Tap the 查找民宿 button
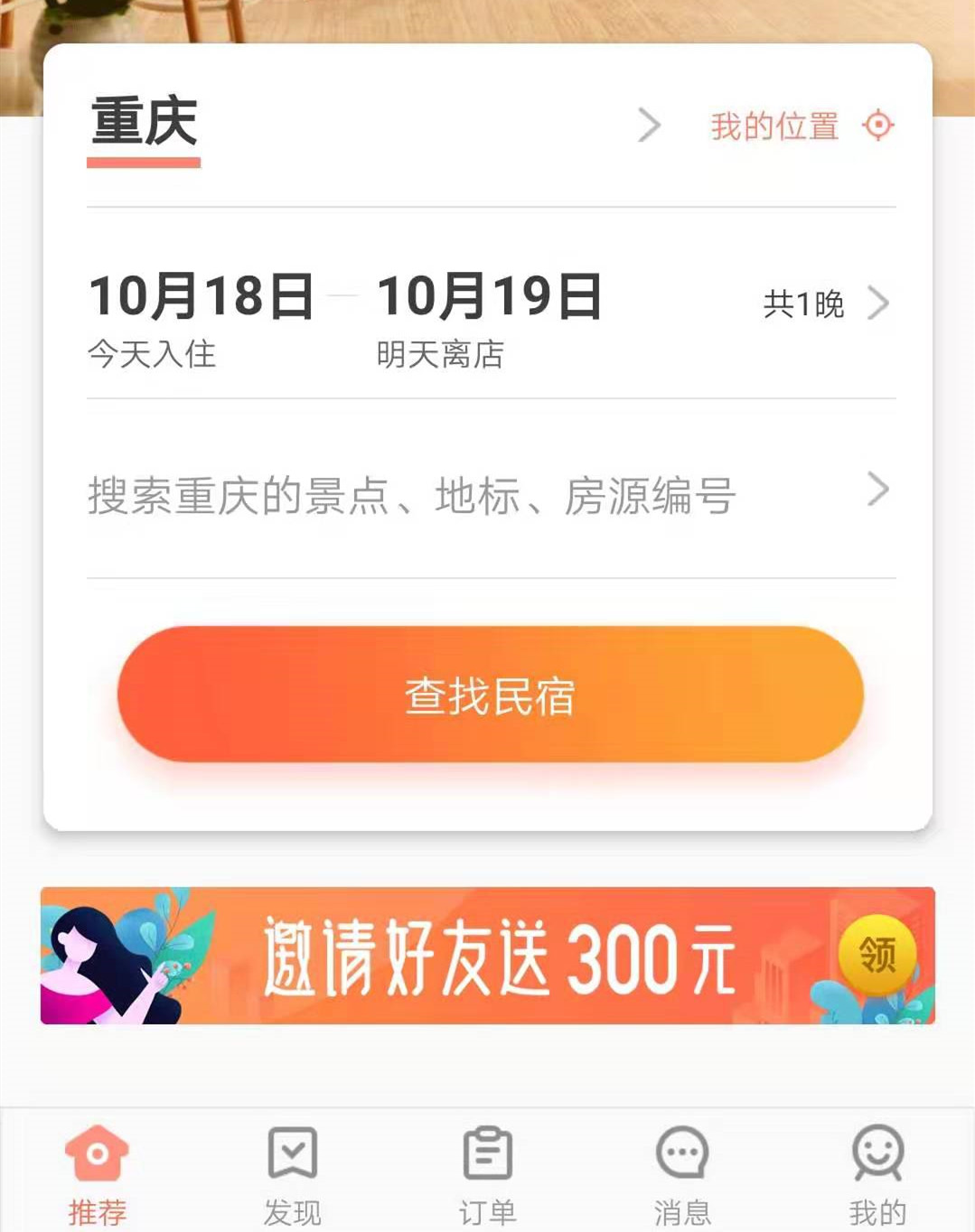The width and height of the screenshot is (975, 1232). (490, 695)
